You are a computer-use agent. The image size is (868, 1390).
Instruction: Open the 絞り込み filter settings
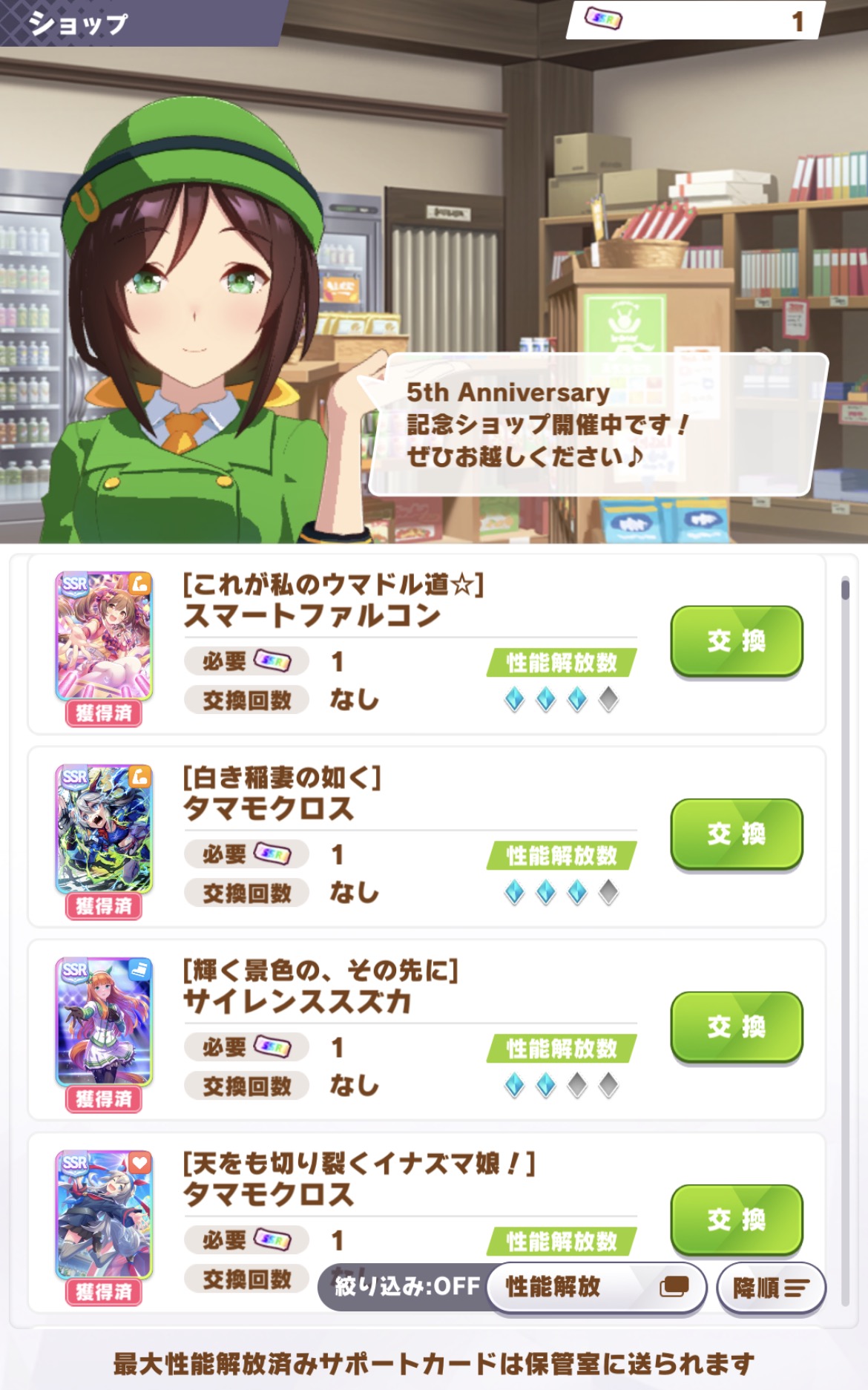(407, 1286)
